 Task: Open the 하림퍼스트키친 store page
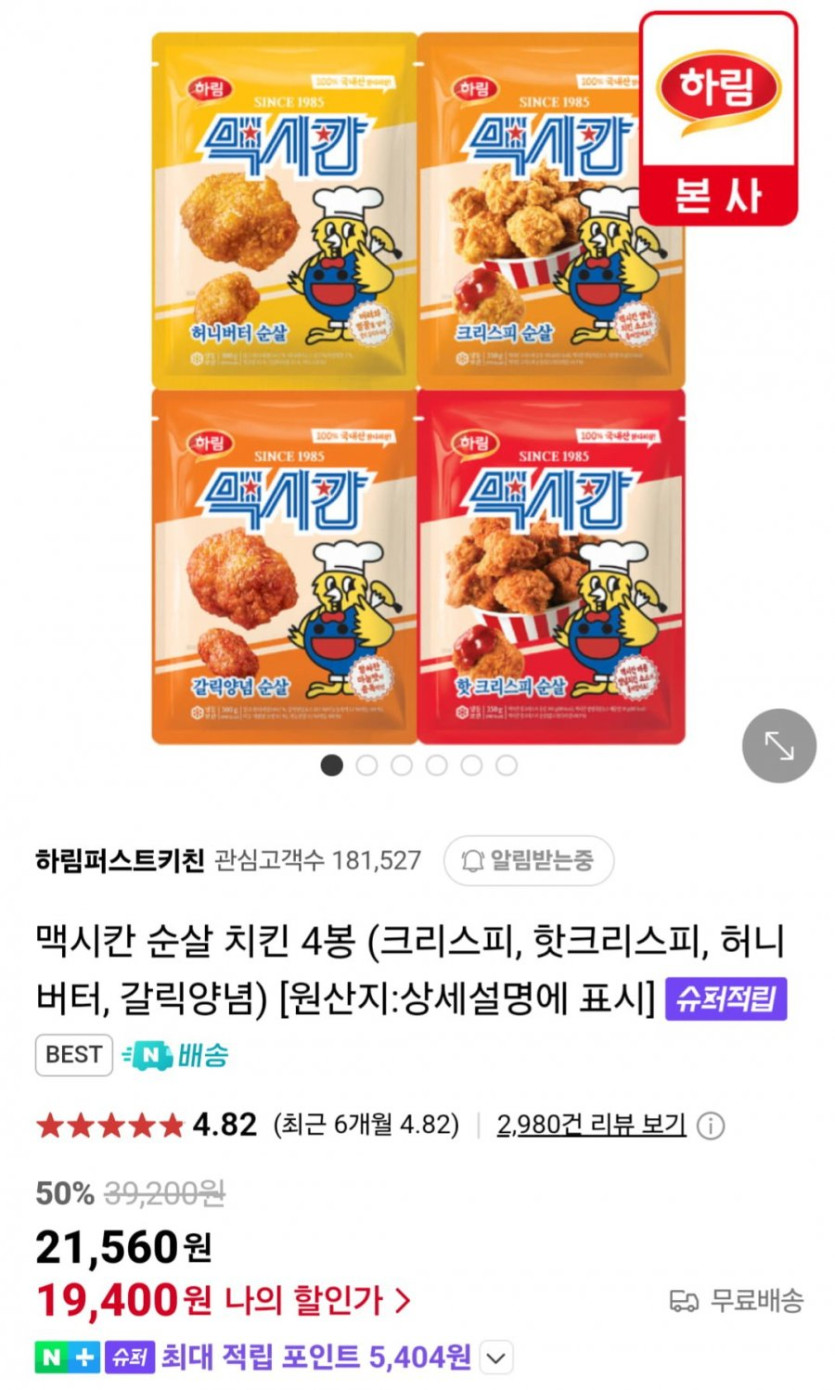click(119, 860)
